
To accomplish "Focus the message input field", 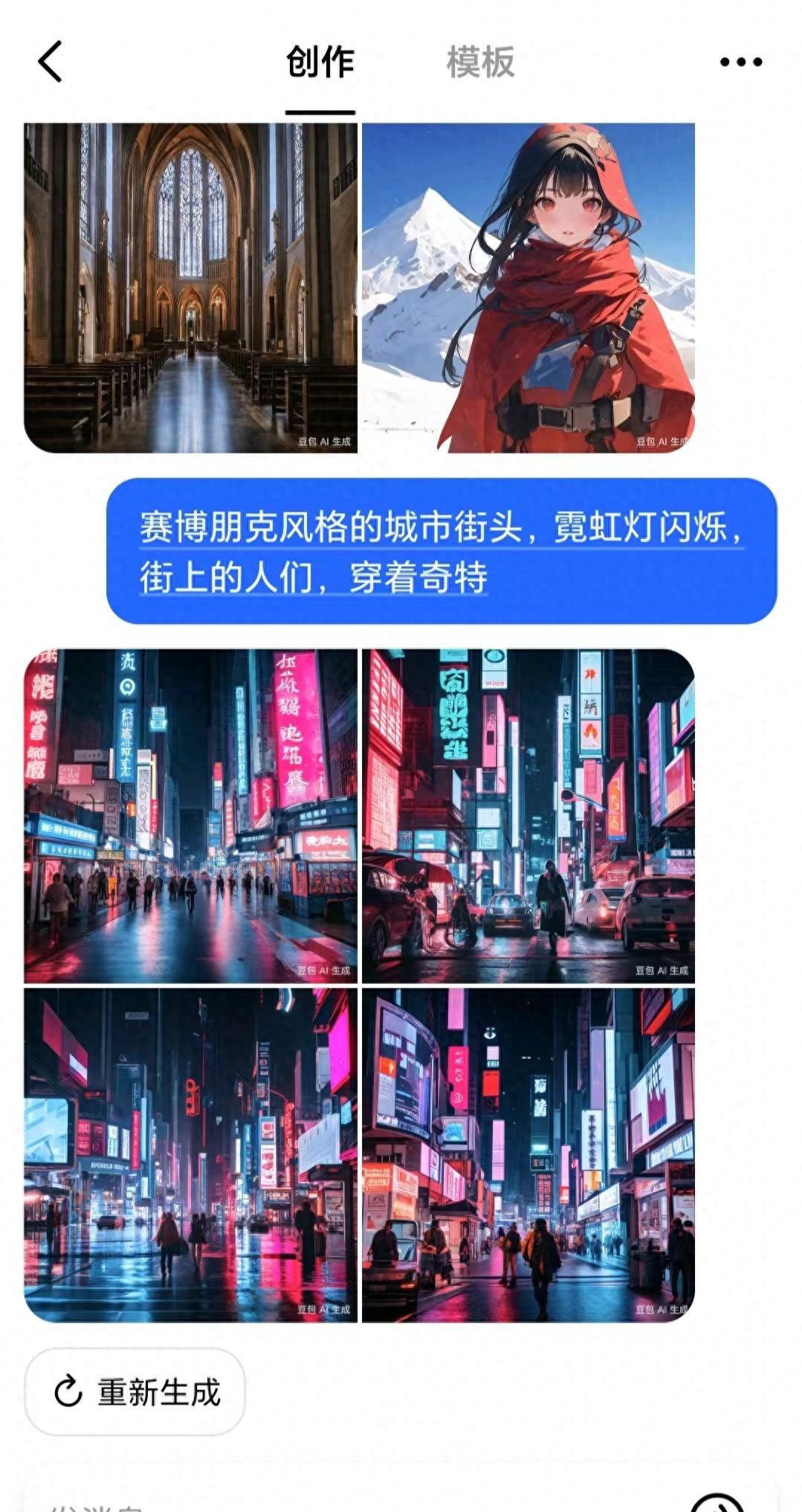I will [334, 1502].
